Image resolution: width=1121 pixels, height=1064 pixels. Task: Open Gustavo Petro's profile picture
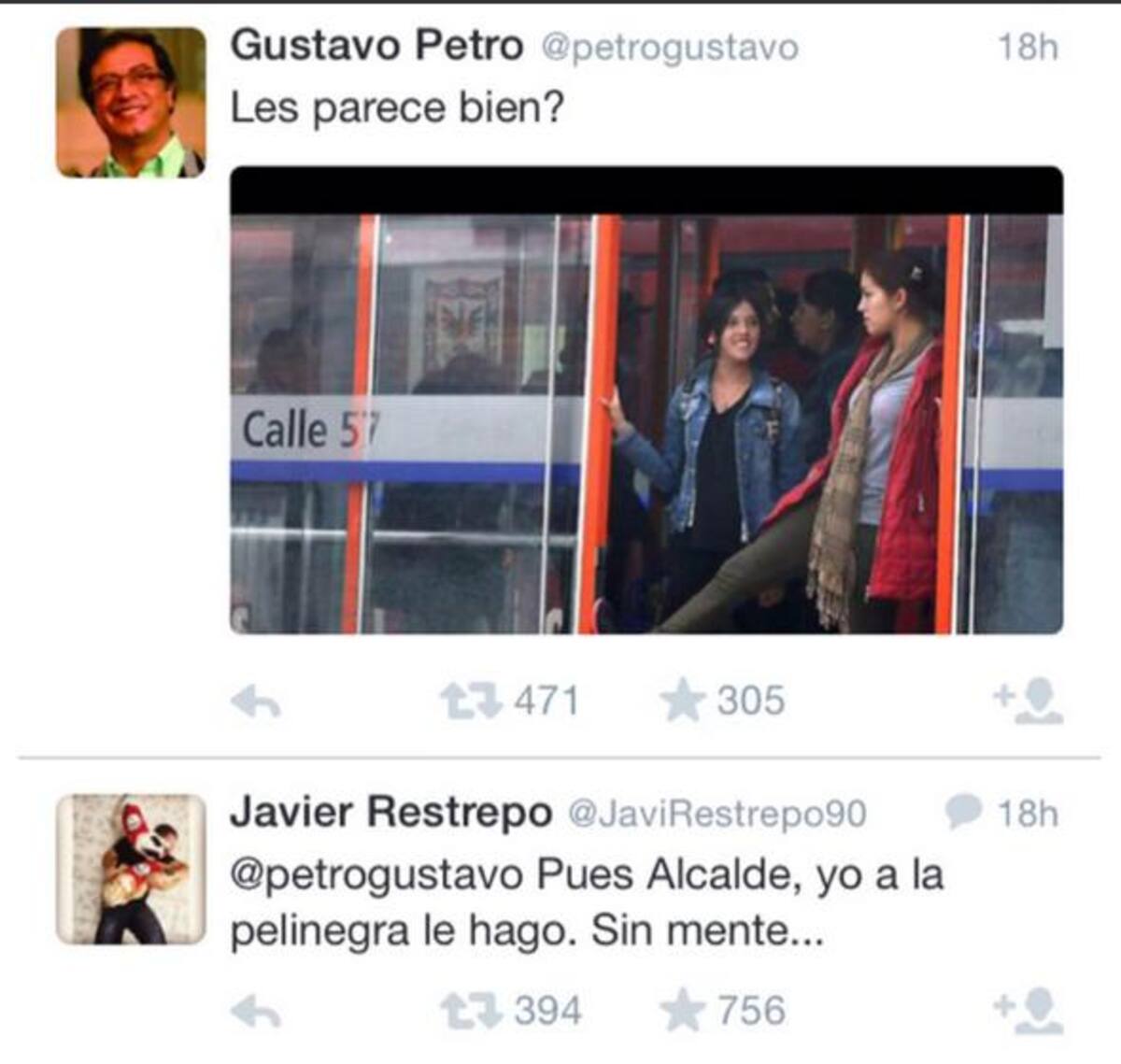(131, 103)
